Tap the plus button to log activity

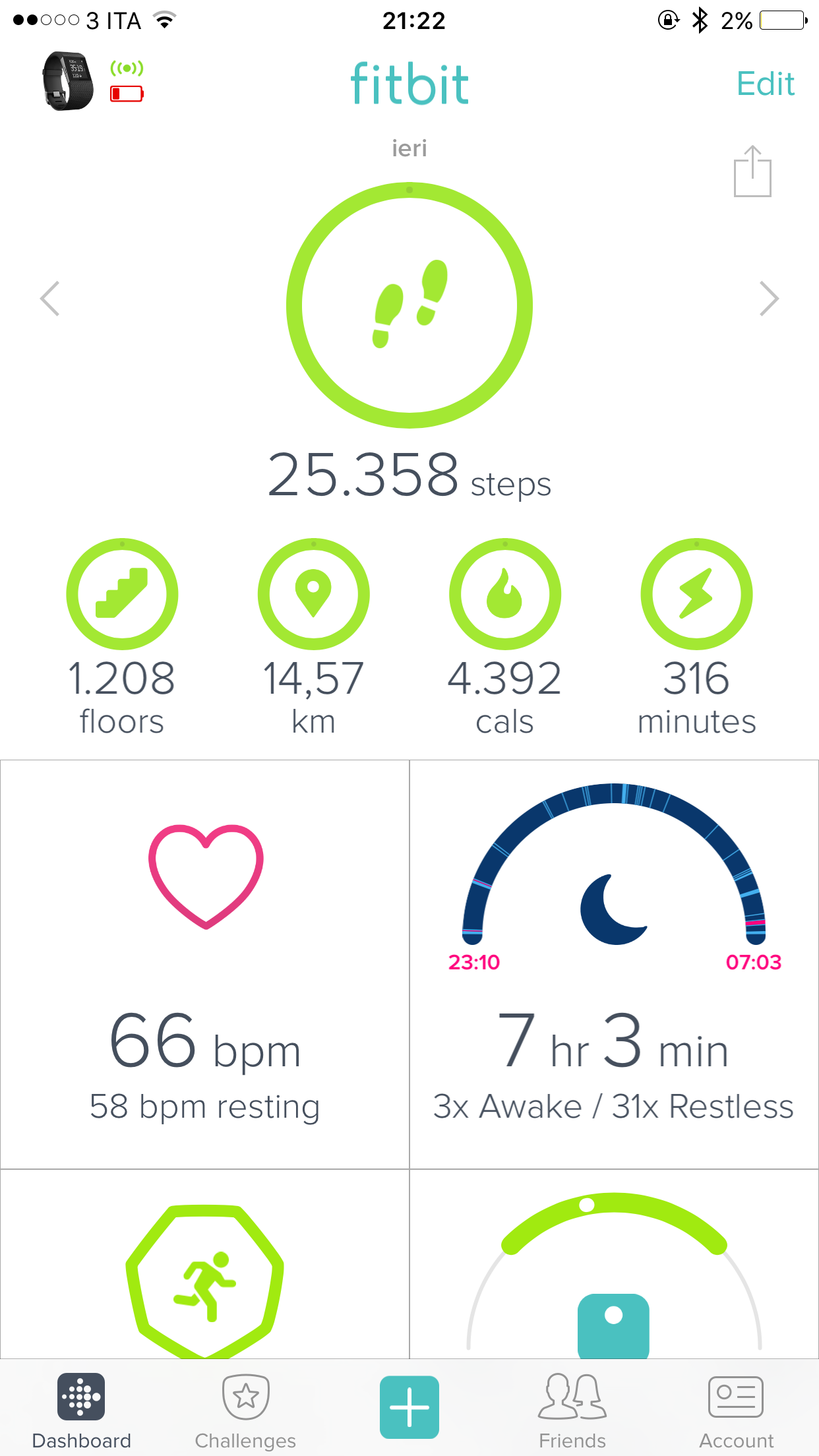coord(409,1407)
